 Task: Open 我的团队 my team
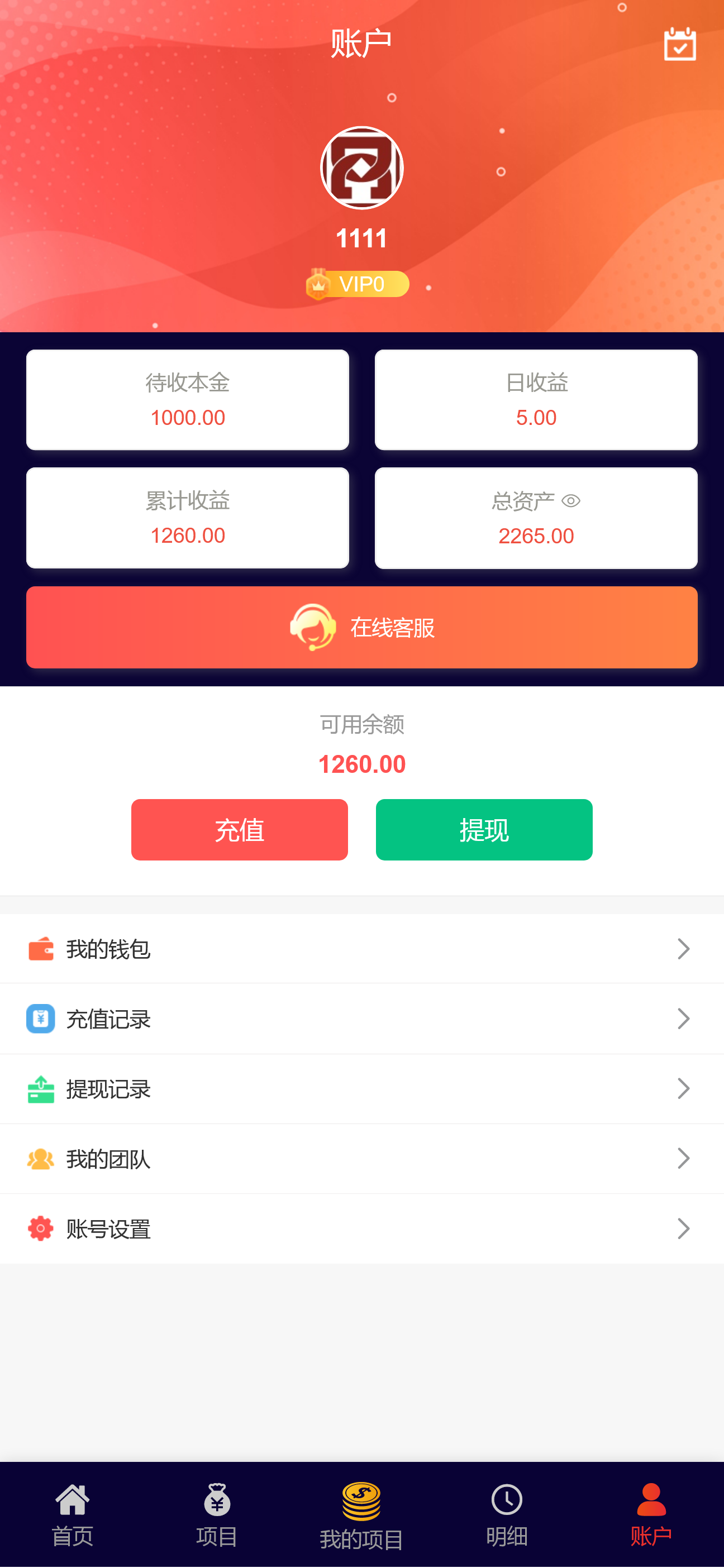361,1158
